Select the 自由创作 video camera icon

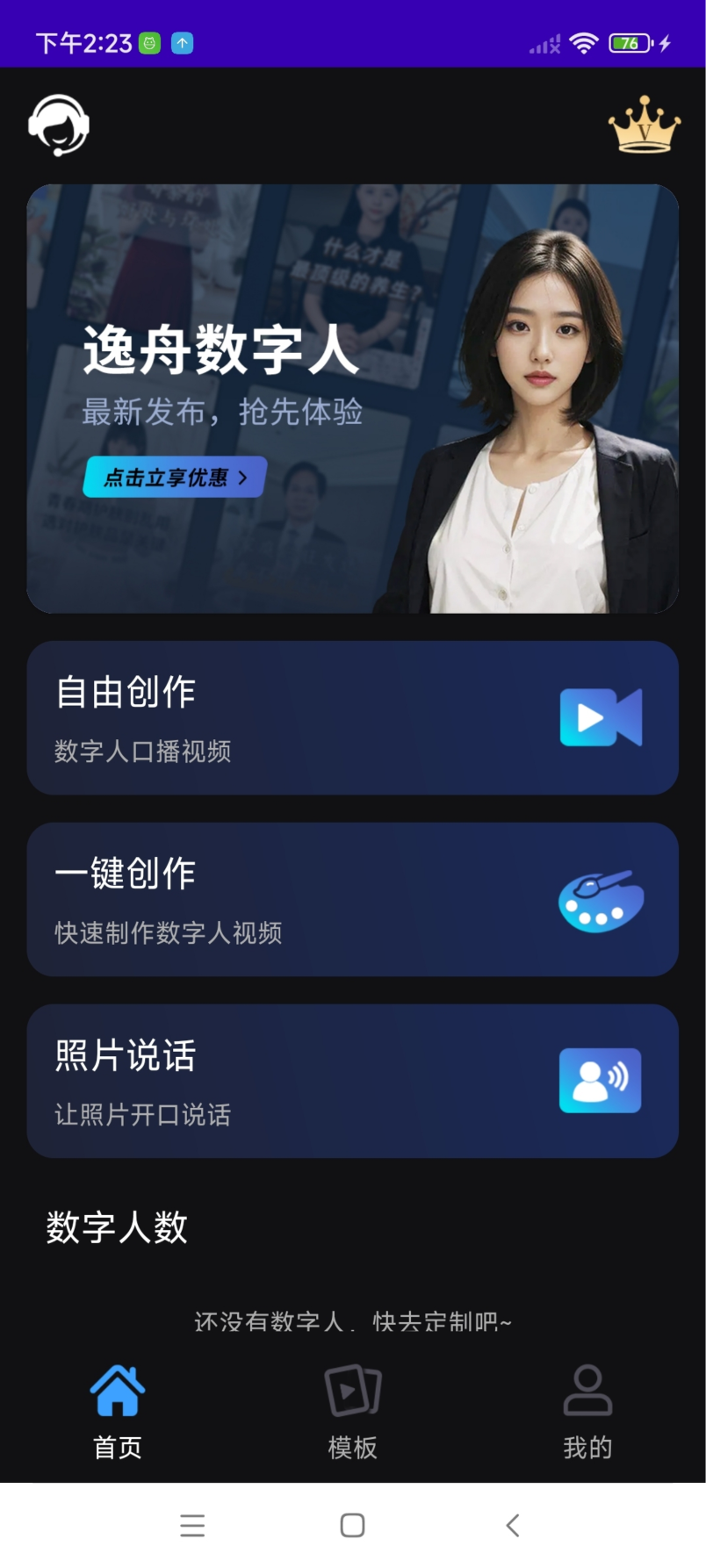click(600, 717)
